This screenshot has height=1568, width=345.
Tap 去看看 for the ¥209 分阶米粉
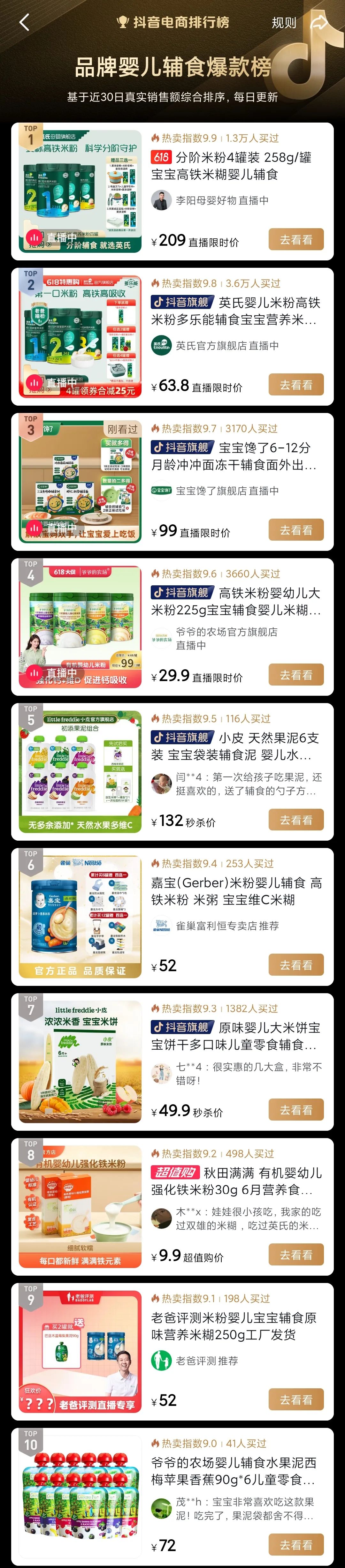(295, 240)
